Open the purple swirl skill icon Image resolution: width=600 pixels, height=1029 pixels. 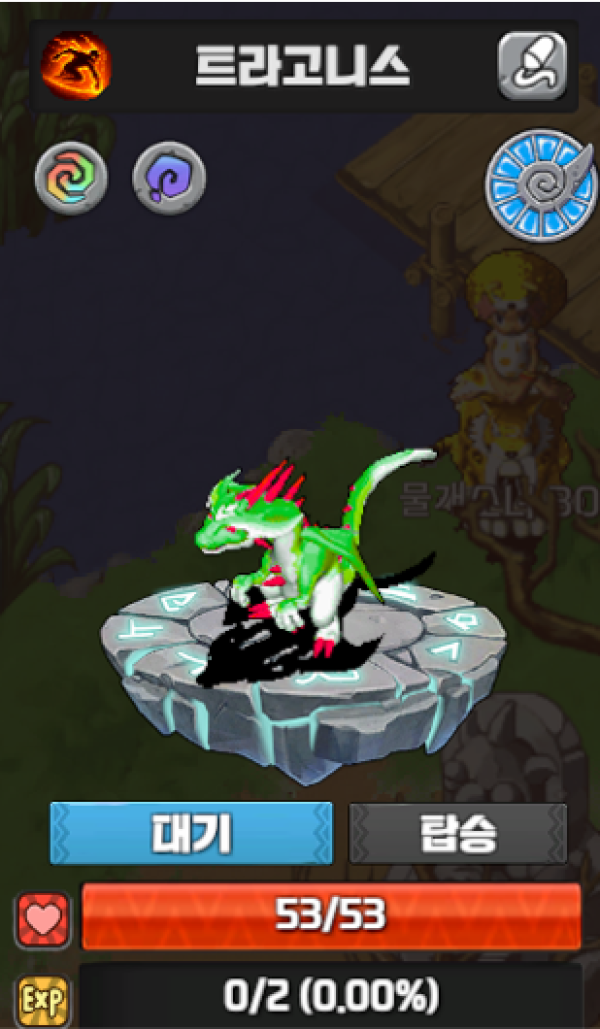click(169, 177)
